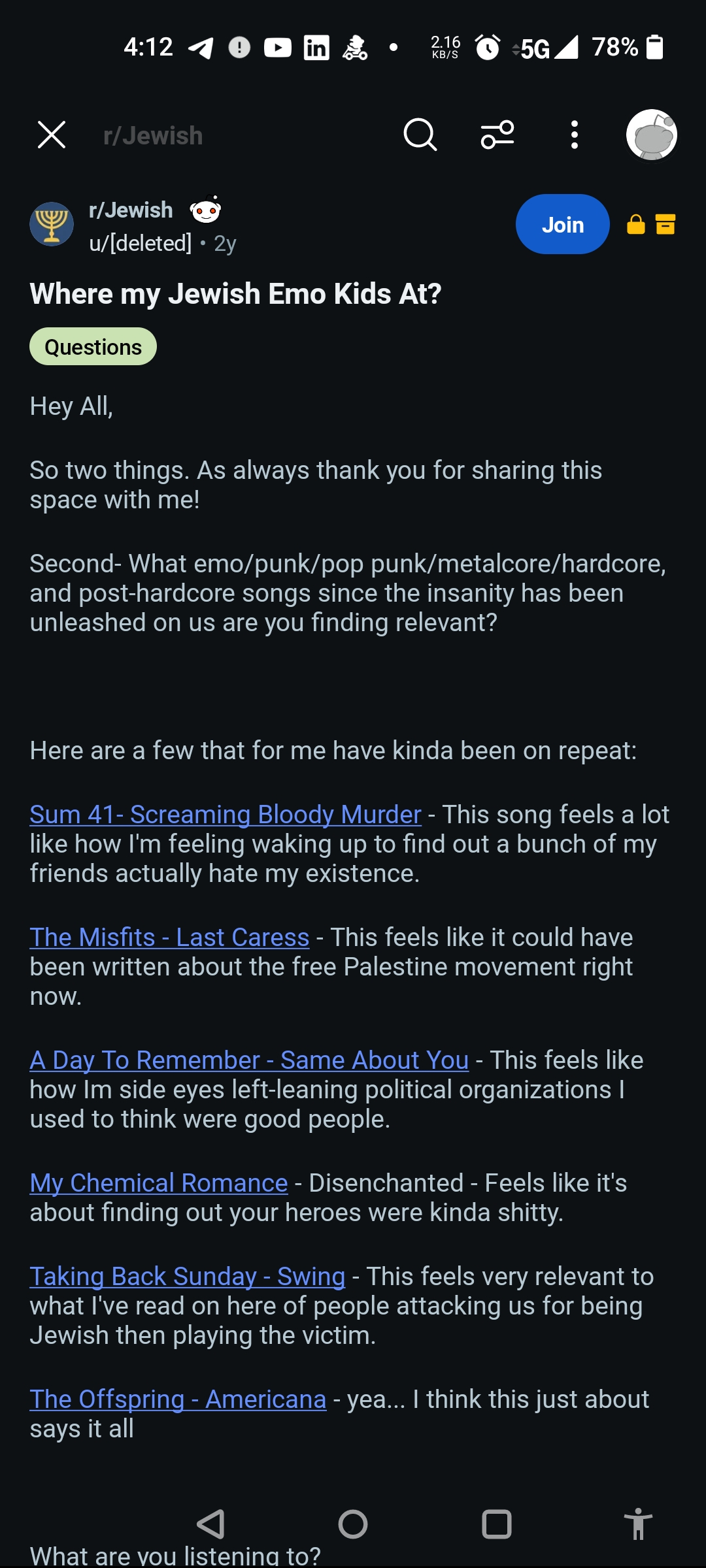
Task: Open The Misfits Last Caress link
Action: pos(169,938)
